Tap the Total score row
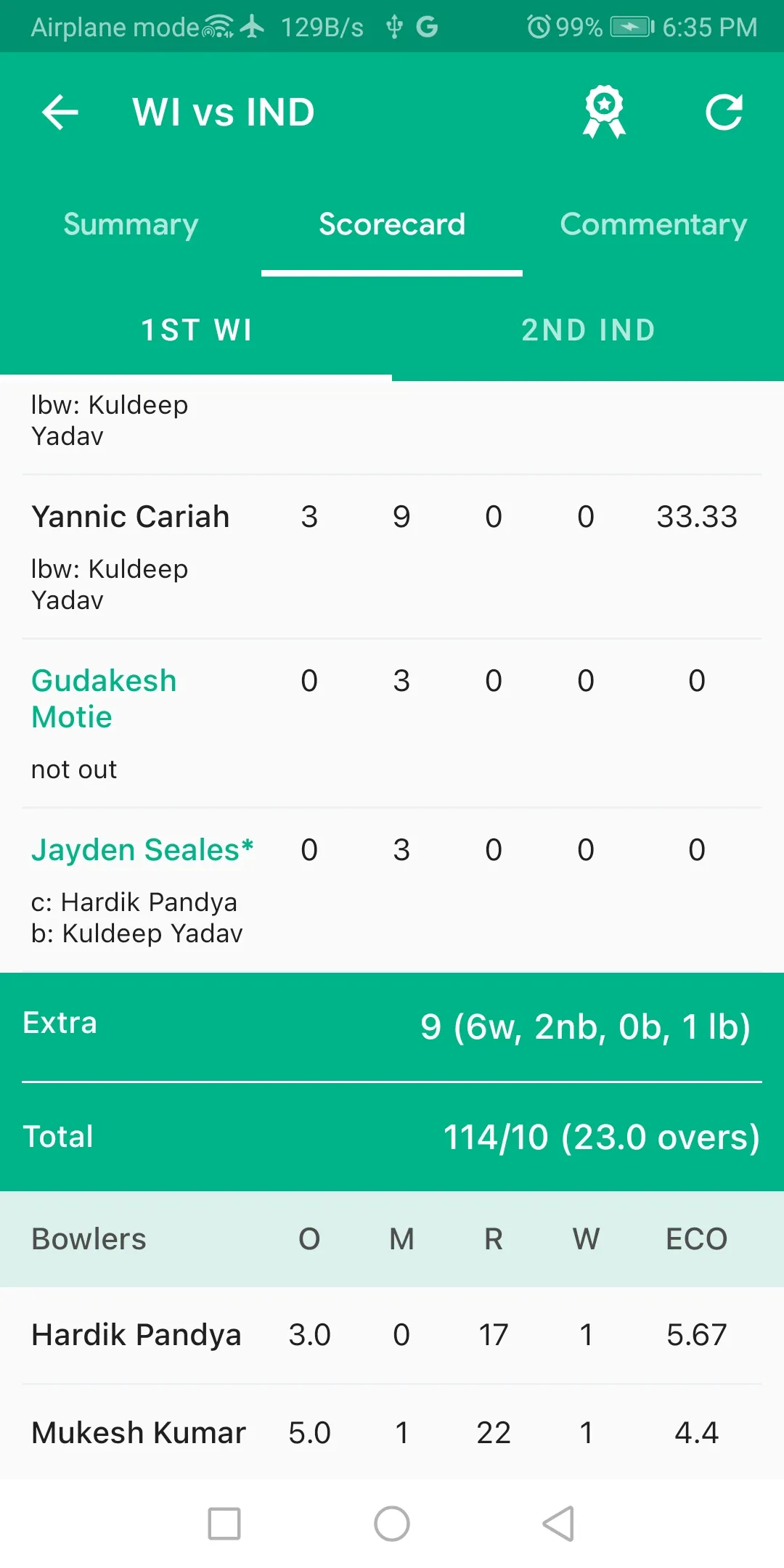This screenshot has width=784, height=1568. [x=392, y=1137]
